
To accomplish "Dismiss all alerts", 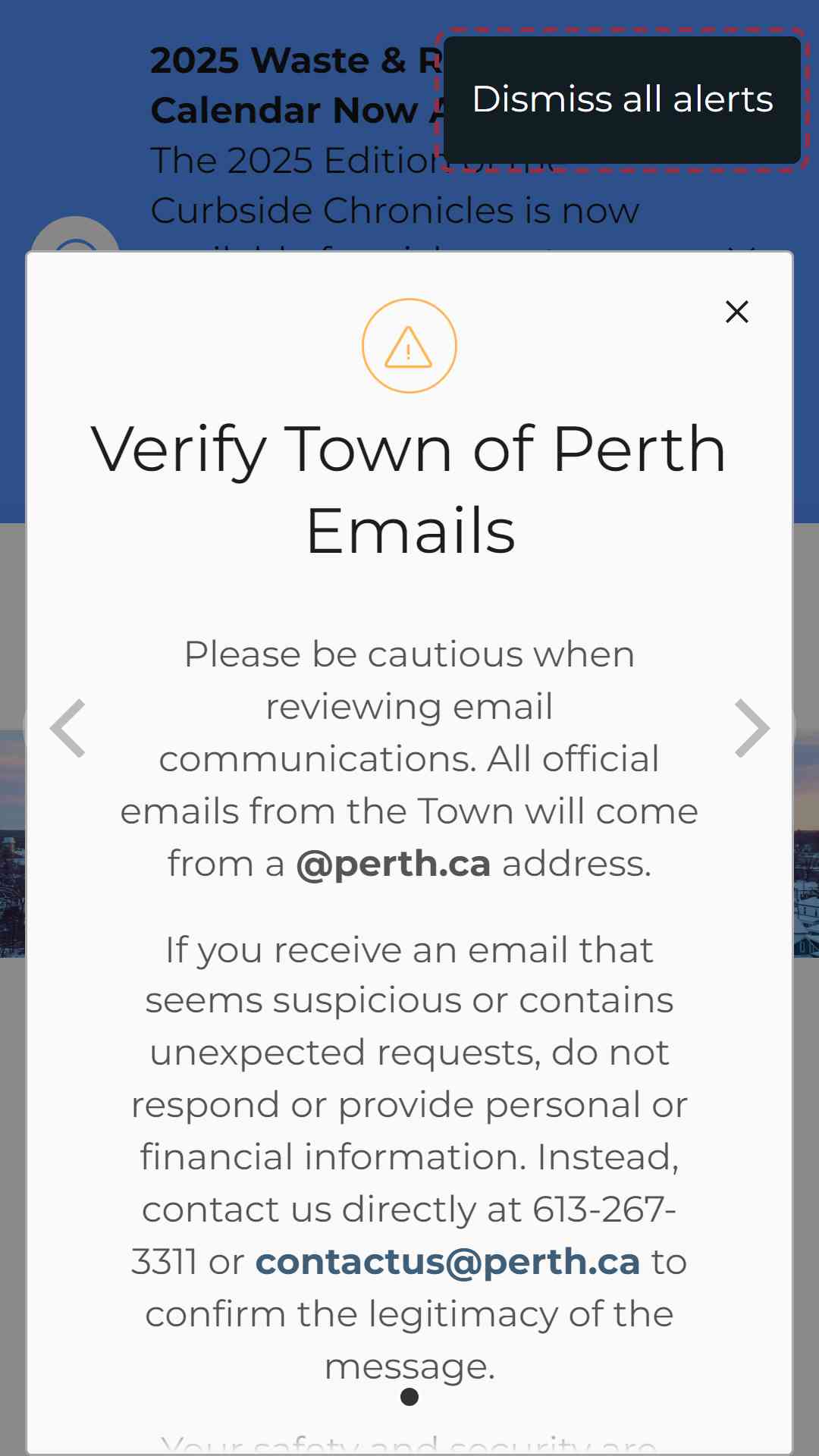I will click(622, 100).
